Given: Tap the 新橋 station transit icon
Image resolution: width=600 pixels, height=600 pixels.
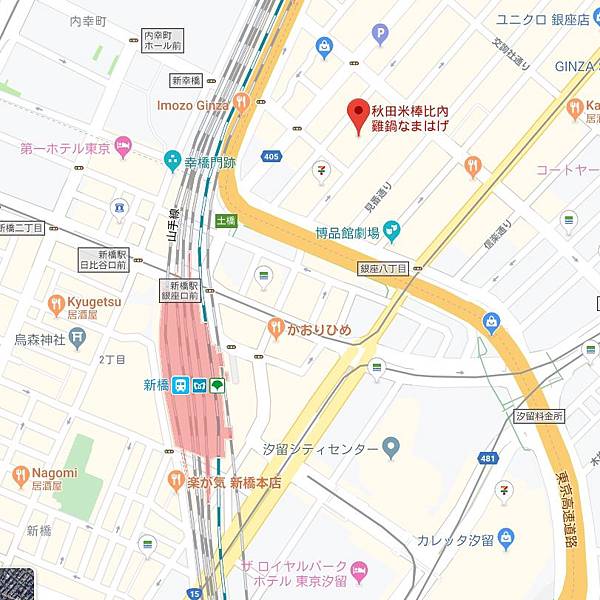Looking at the screenshot, I should point(181,385).
